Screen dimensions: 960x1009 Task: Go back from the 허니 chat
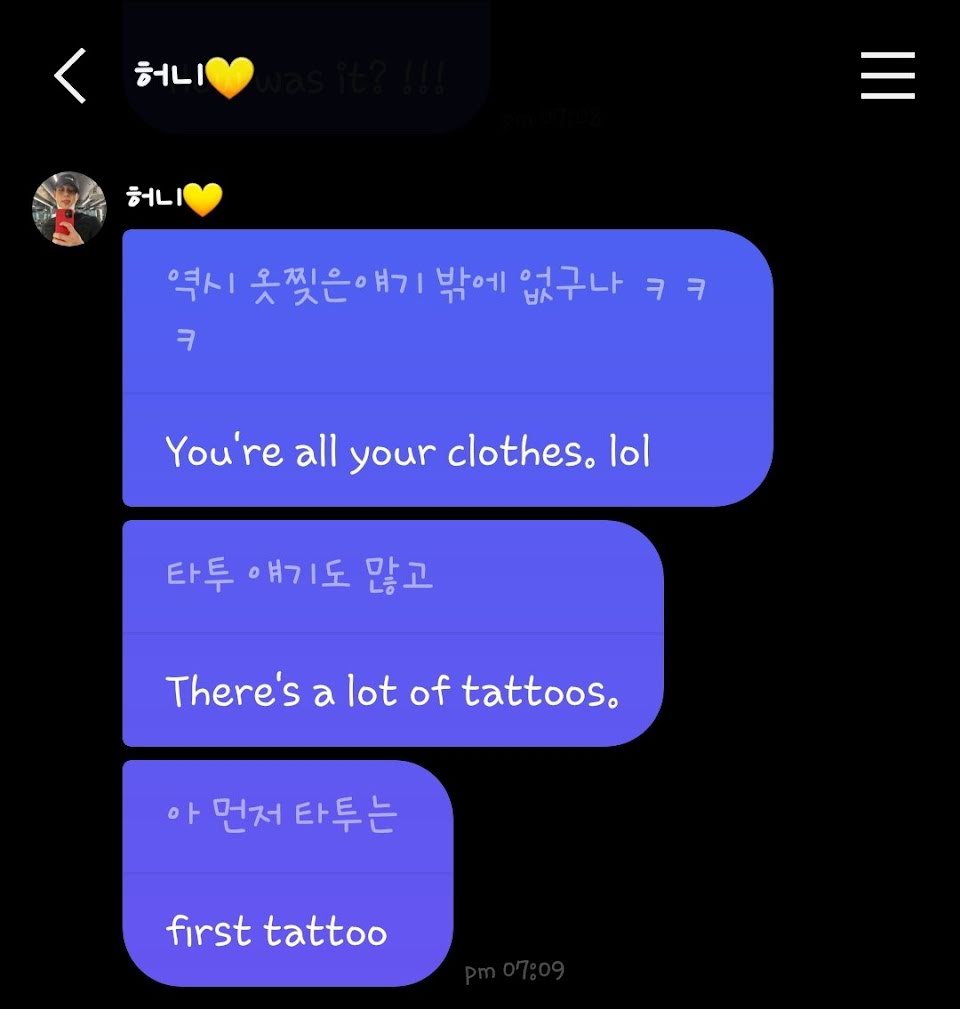coord(70,76)
